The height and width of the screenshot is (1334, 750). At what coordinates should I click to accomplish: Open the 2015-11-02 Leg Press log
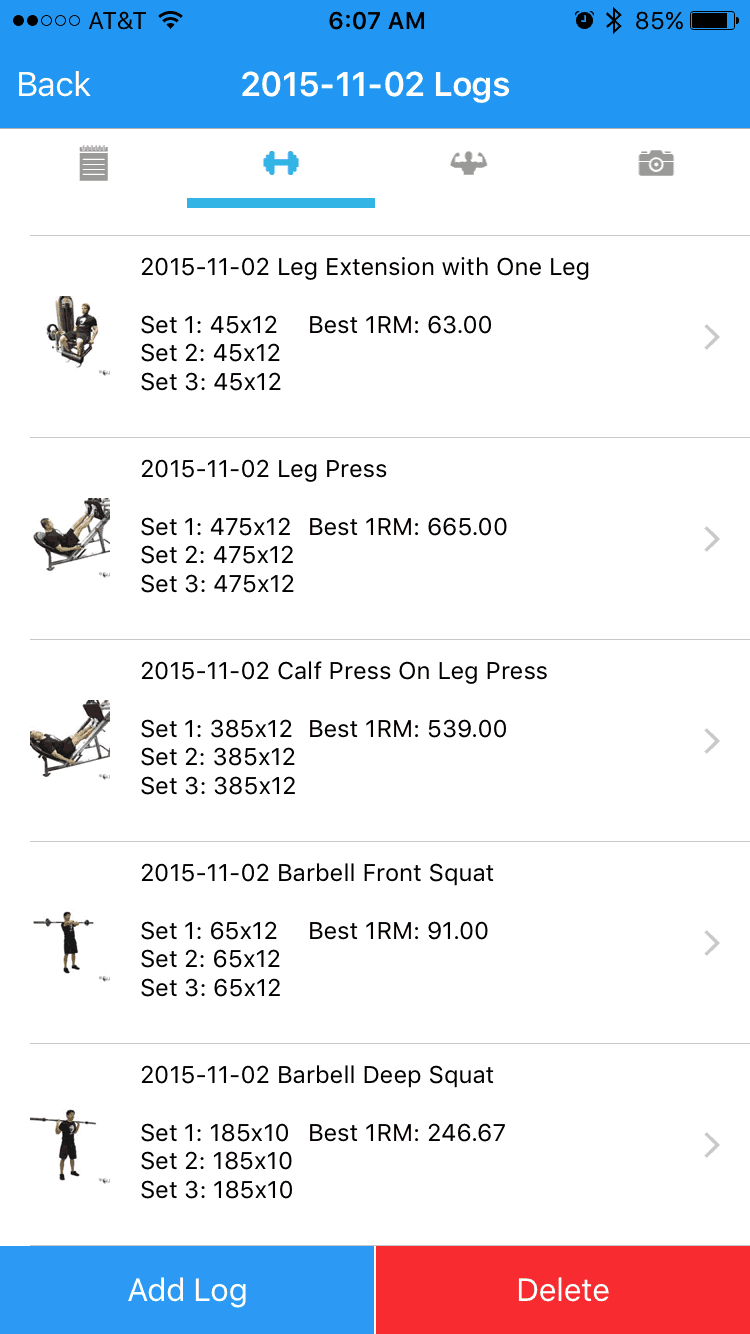click(389, 539)
